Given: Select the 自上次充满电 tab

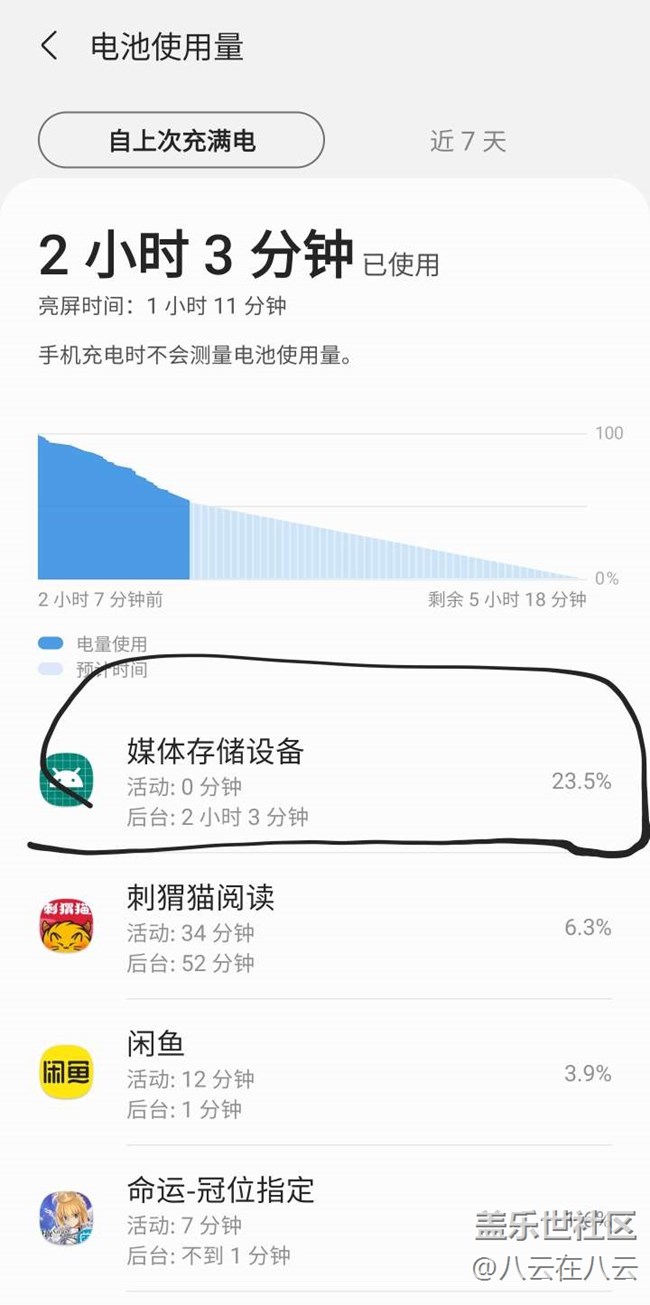Looking at the screenshot, I should (x=181, y=140).
